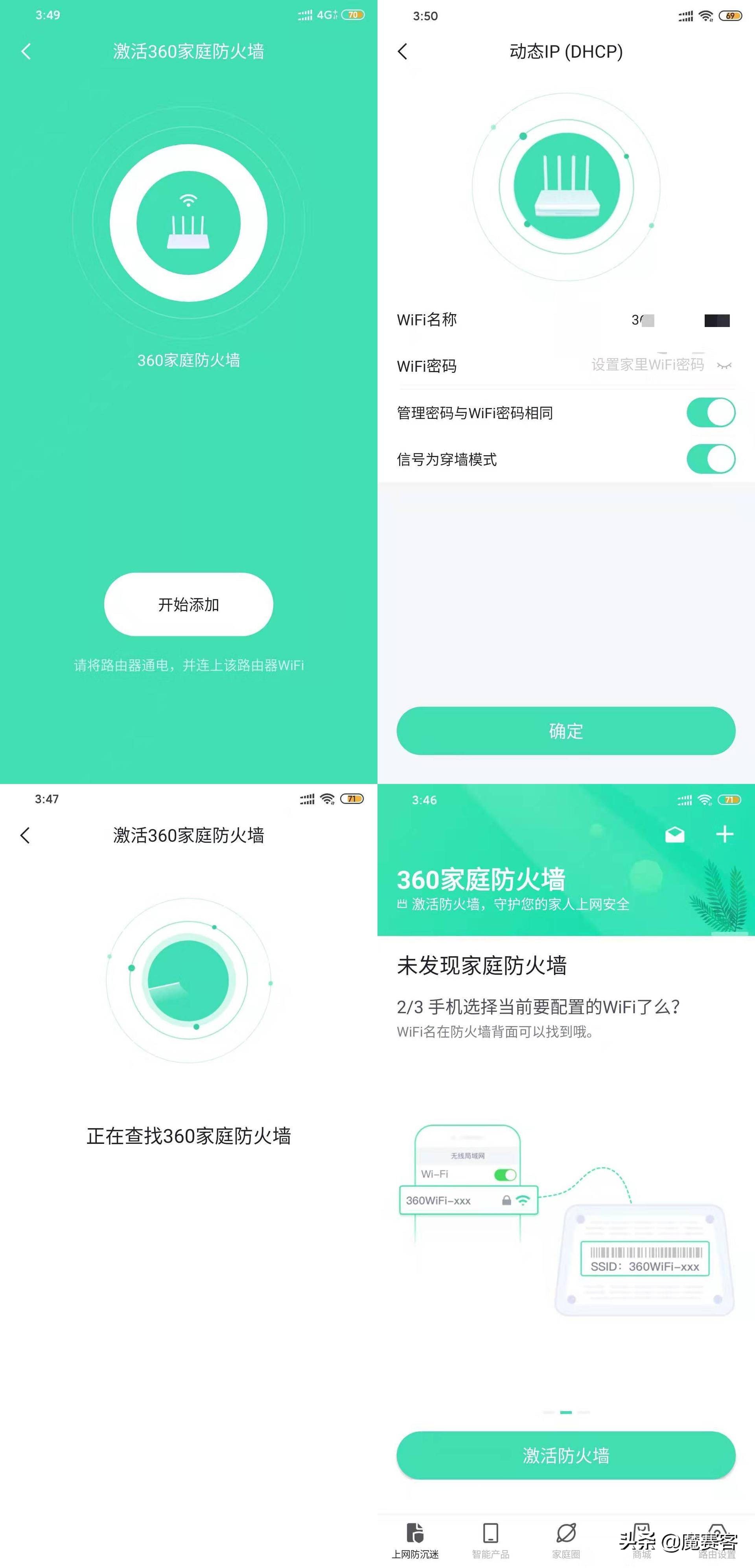Disable 管理密码与WiFi密码相同 toggle
The height and width of the screenshot is (1568, 755).
(x=710, y=413)
